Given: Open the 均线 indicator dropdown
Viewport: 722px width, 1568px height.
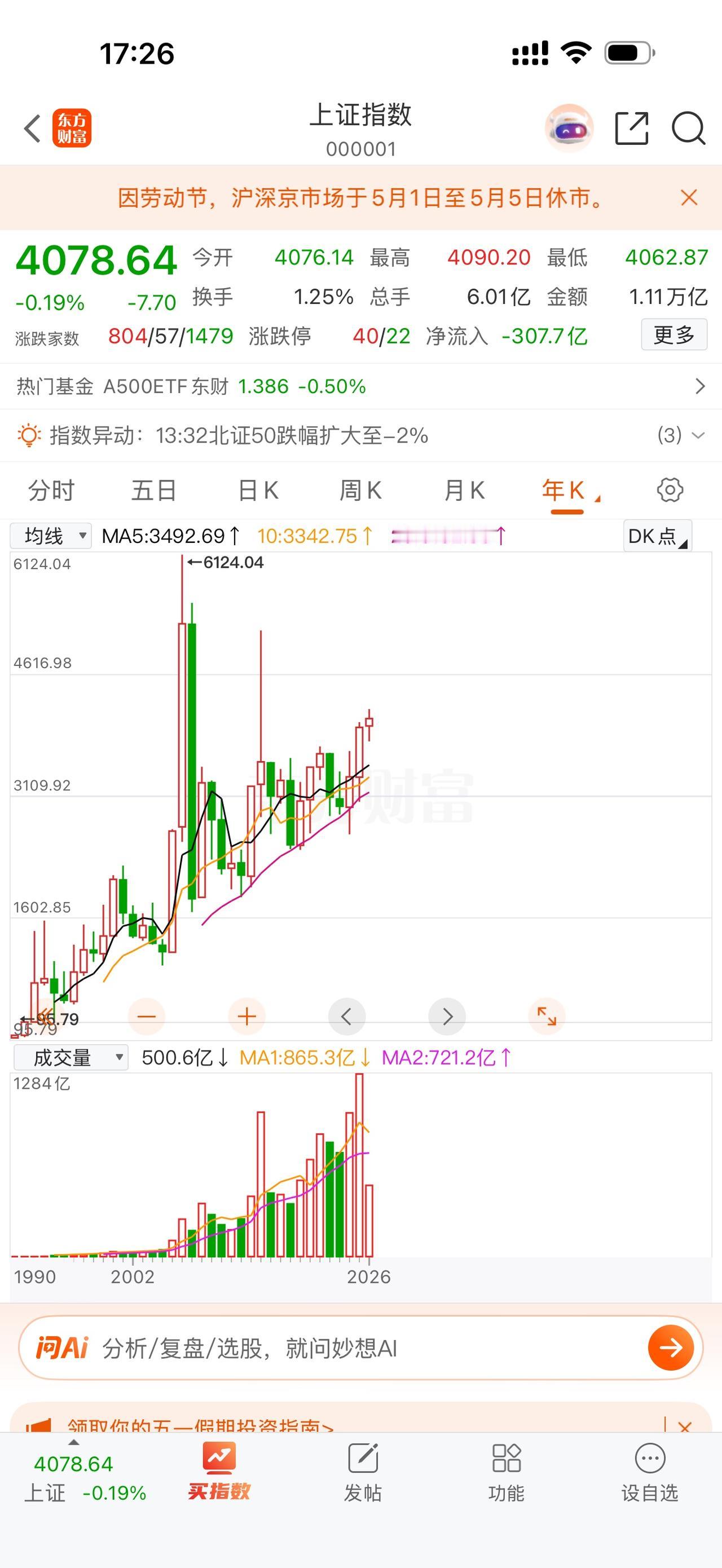Looking at the screenshot, I should (x=51, y=536).
